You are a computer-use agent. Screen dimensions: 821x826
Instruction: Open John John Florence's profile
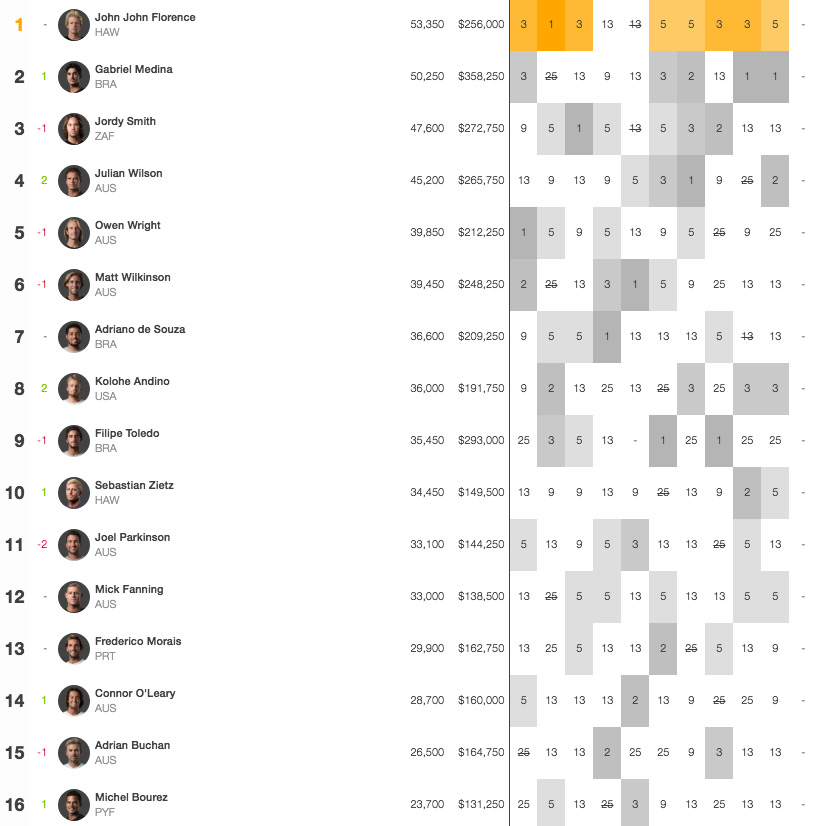tap(145, 18)
